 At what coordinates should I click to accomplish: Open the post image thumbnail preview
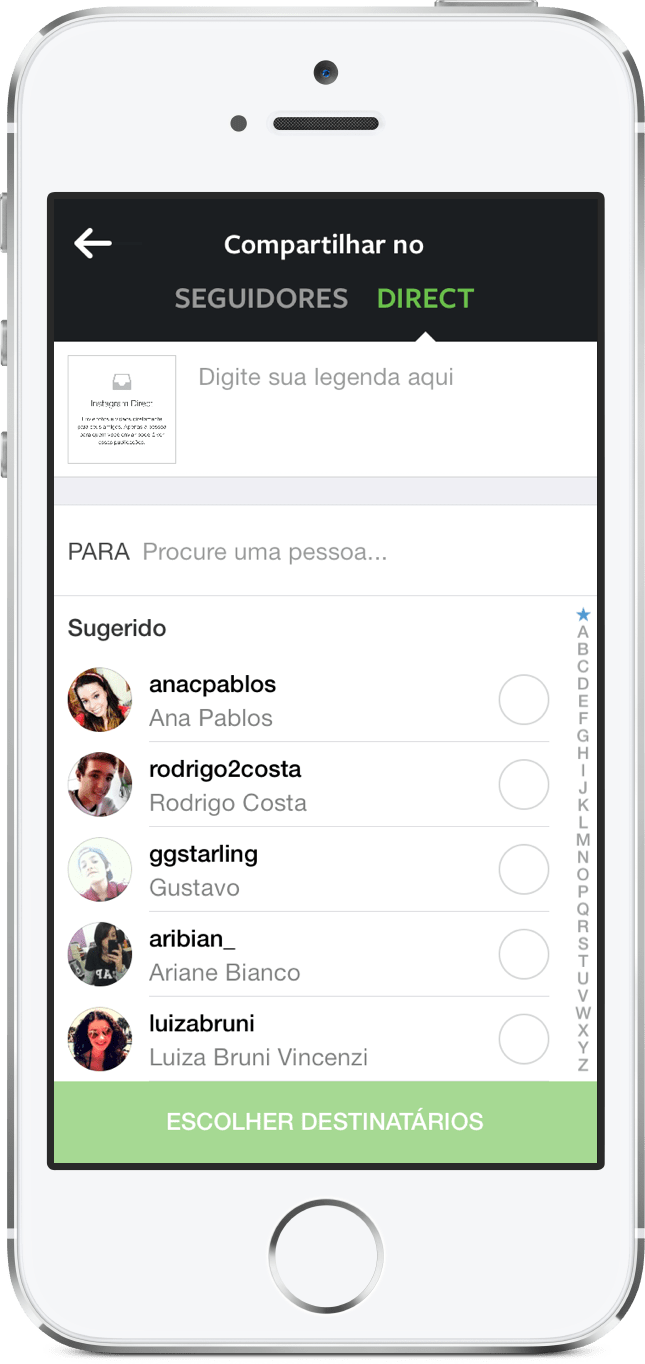tap(122, 409)
